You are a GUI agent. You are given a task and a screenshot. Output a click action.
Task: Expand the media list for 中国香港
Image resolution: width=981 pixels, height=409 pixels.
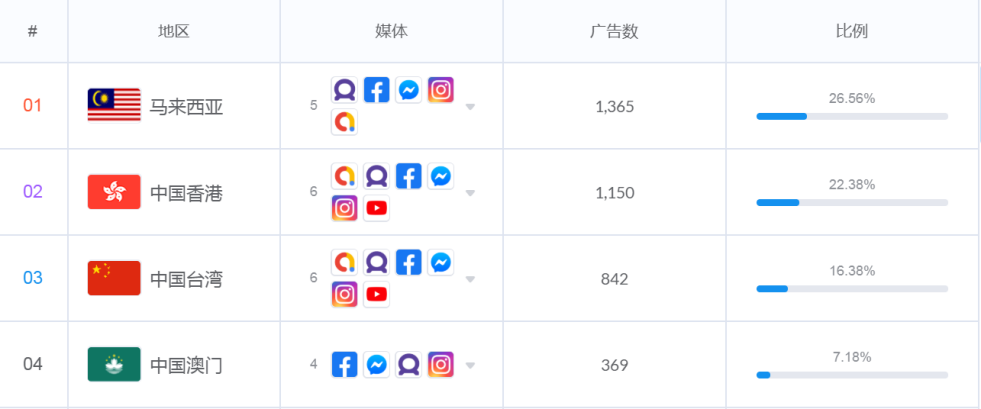pyautogui.click(x=470, y=193)
